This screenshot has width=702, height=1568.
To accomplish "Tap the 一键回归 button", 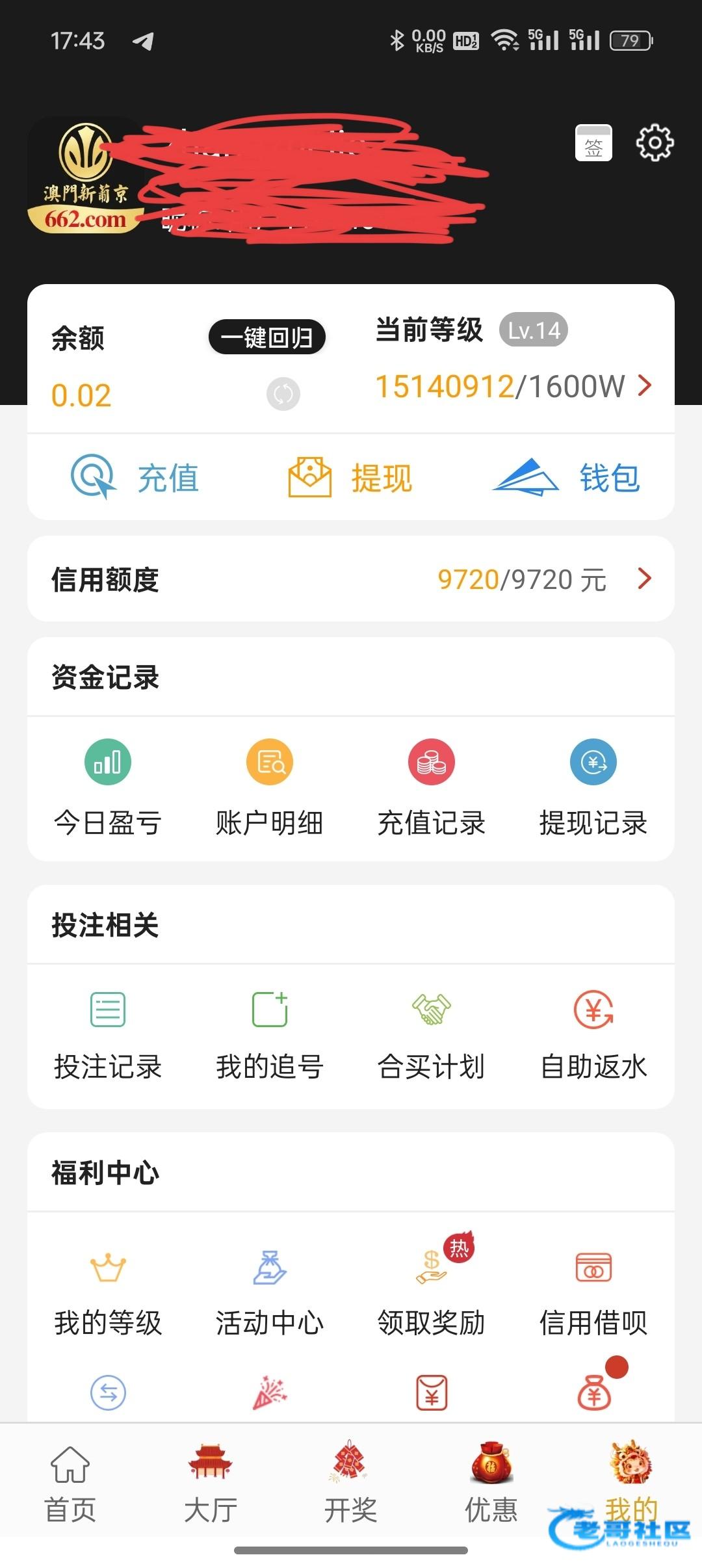I will point(266,337).
